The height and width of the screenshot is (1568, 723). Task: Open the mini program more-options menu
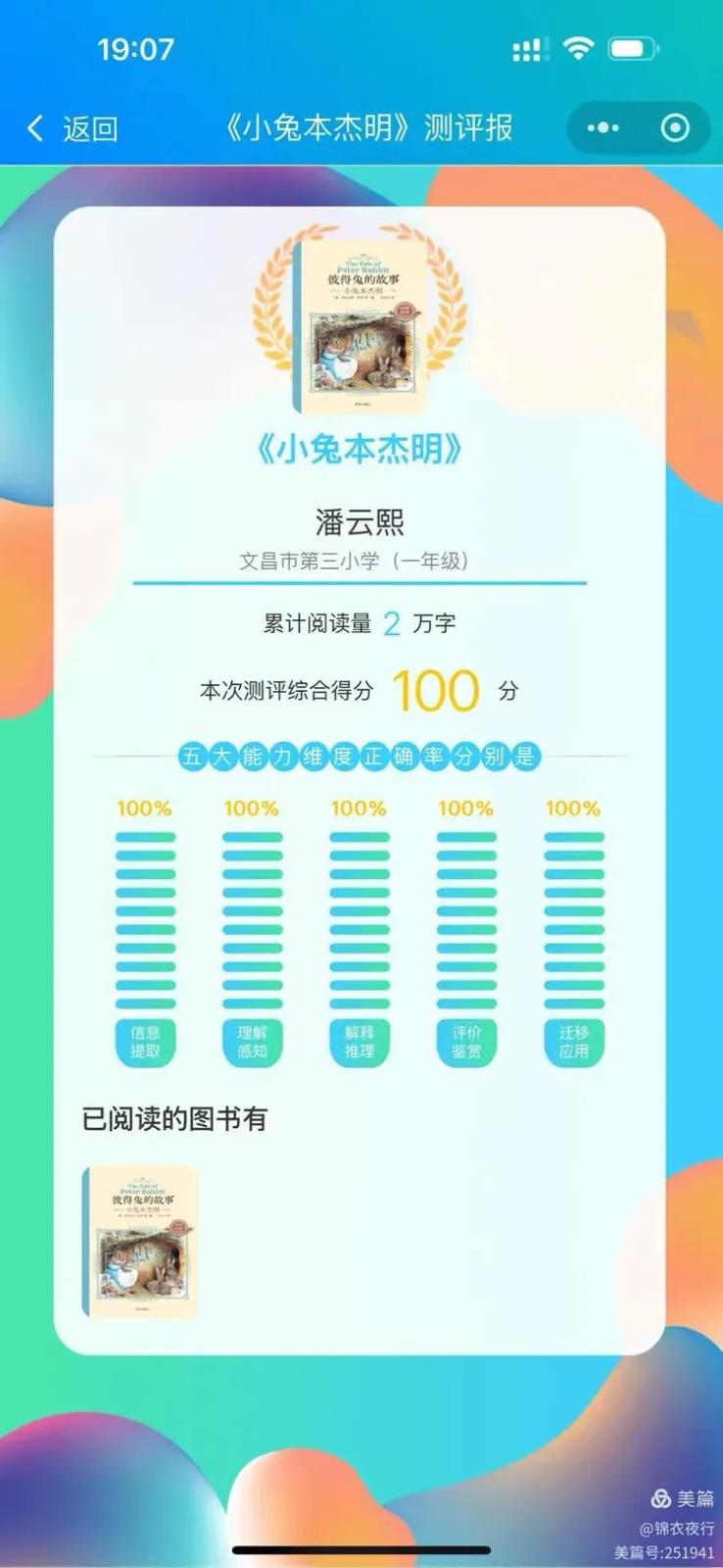click(x=602, y=128)
